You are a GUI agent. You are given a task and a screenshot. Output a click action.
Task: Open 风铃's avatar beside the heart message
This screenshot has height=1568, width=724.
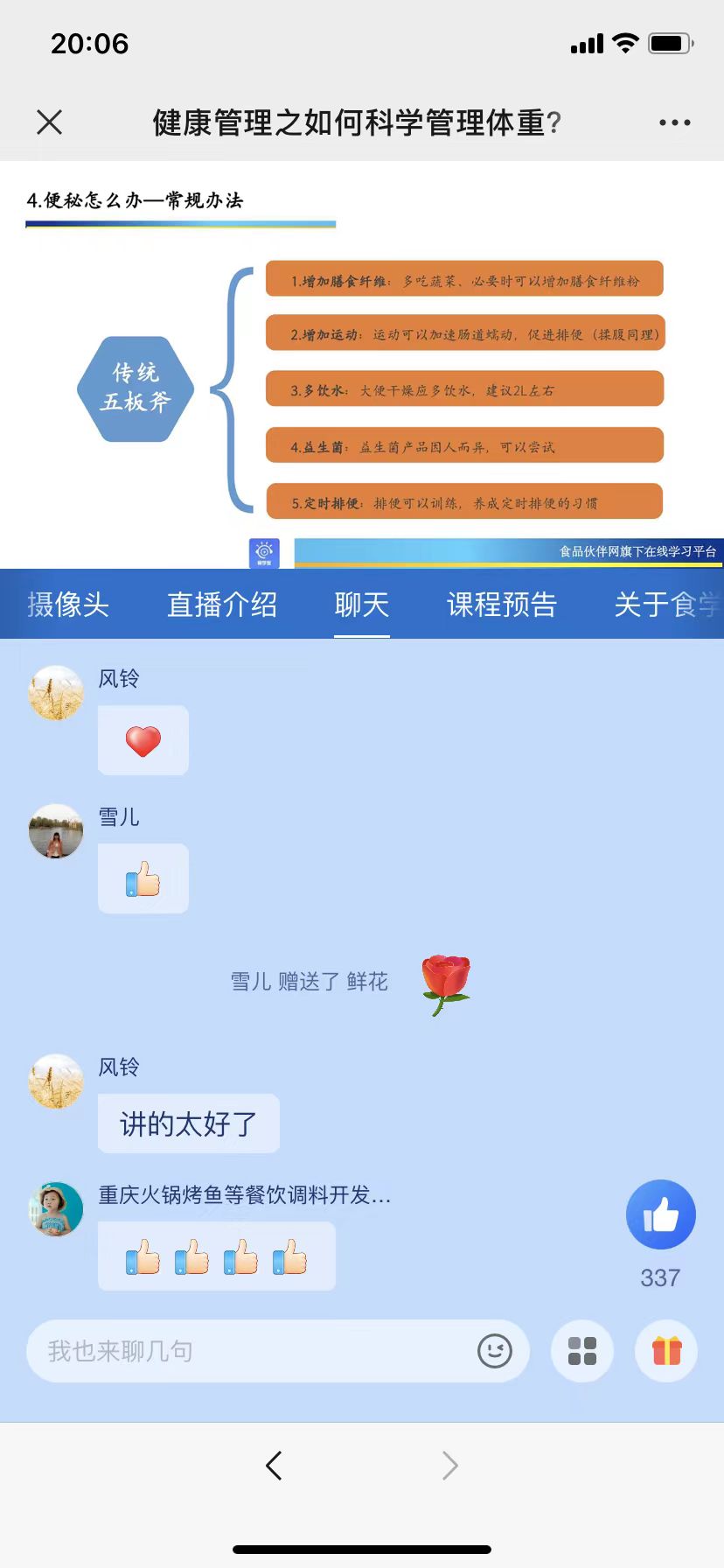[x=56, y=693]
